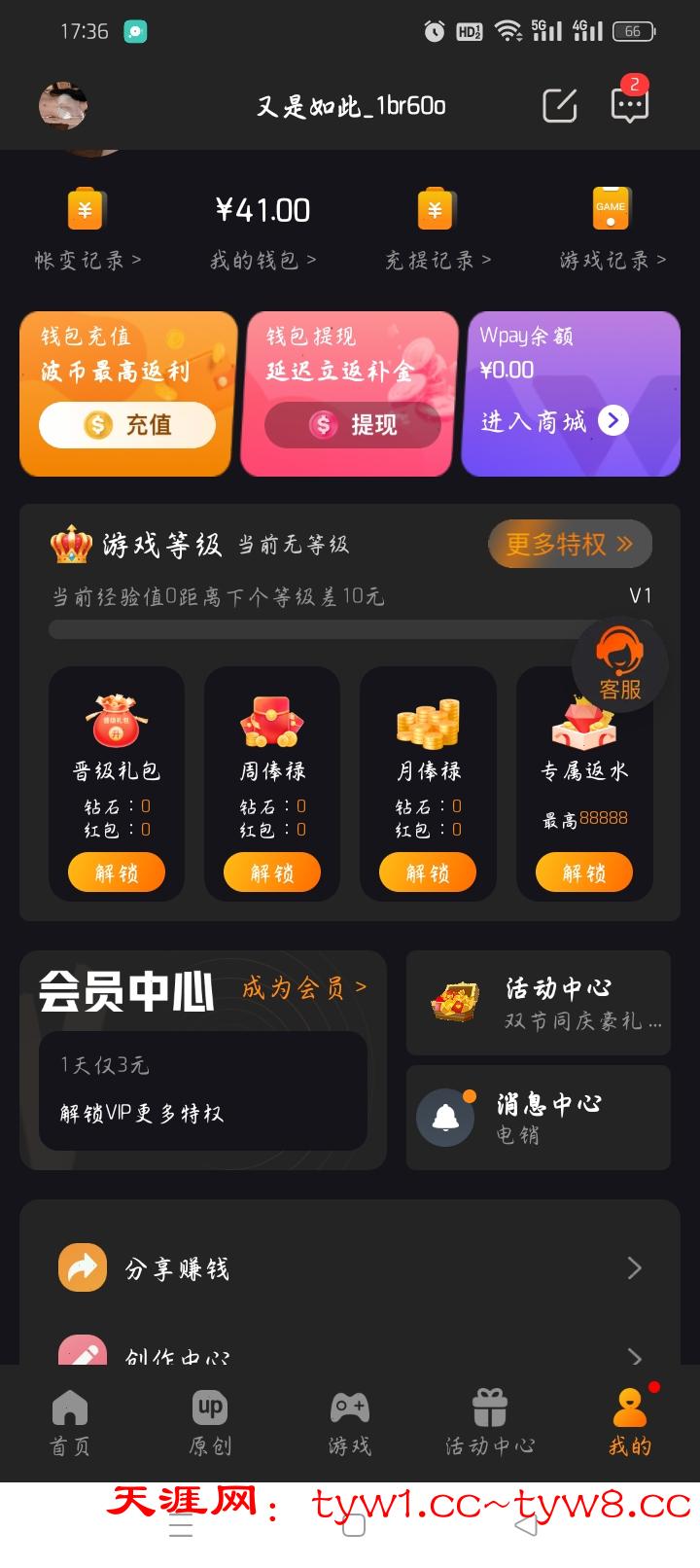Open the 分享赚钱 share row
This screenshot has width=700, height=1568.
point(350,1268)
